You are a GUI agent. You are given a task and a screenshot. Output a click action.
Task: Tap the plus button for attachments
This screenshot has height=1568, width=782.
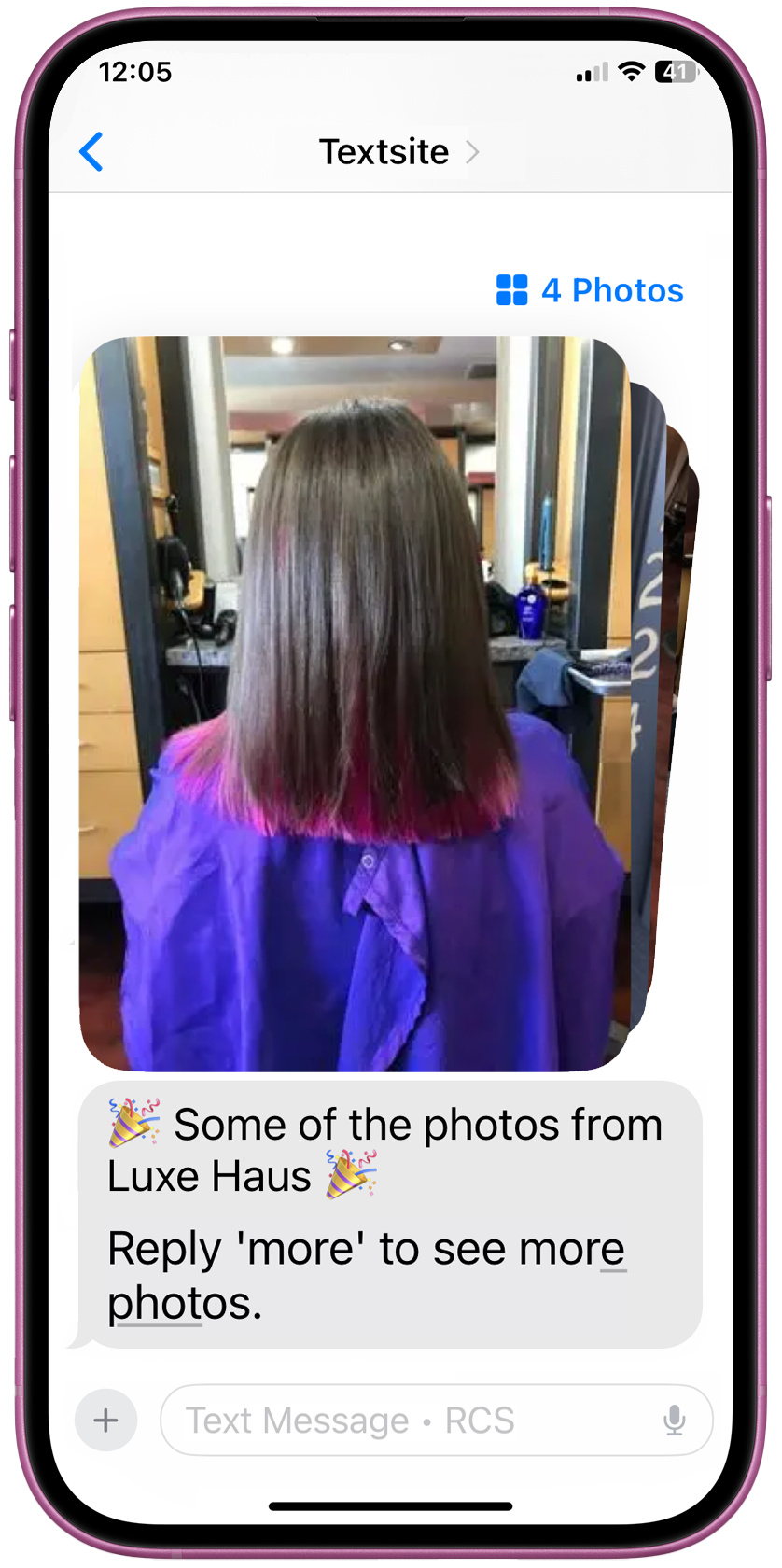point(106,1421)
